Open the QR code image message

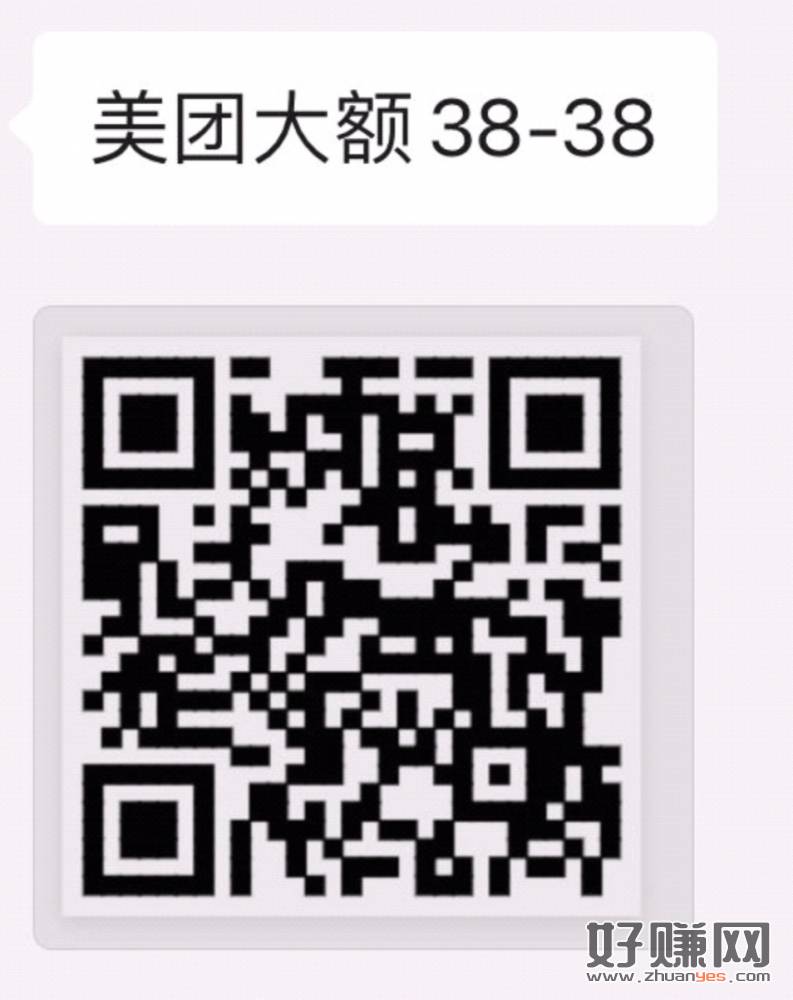(x=362, y=627)
